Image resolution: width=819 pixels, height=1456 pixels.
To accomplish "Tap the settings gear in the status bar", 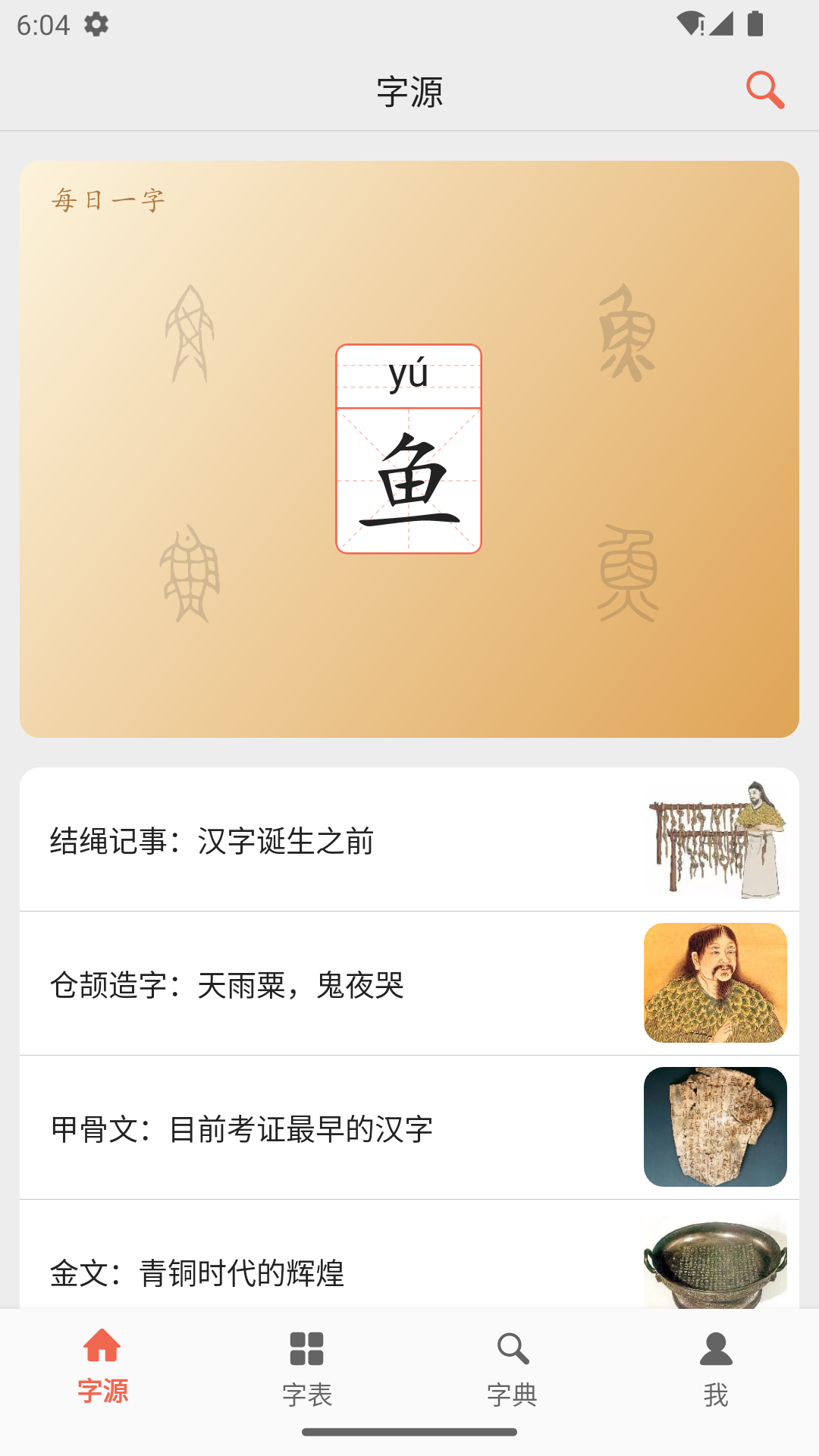I will (96, 25).
